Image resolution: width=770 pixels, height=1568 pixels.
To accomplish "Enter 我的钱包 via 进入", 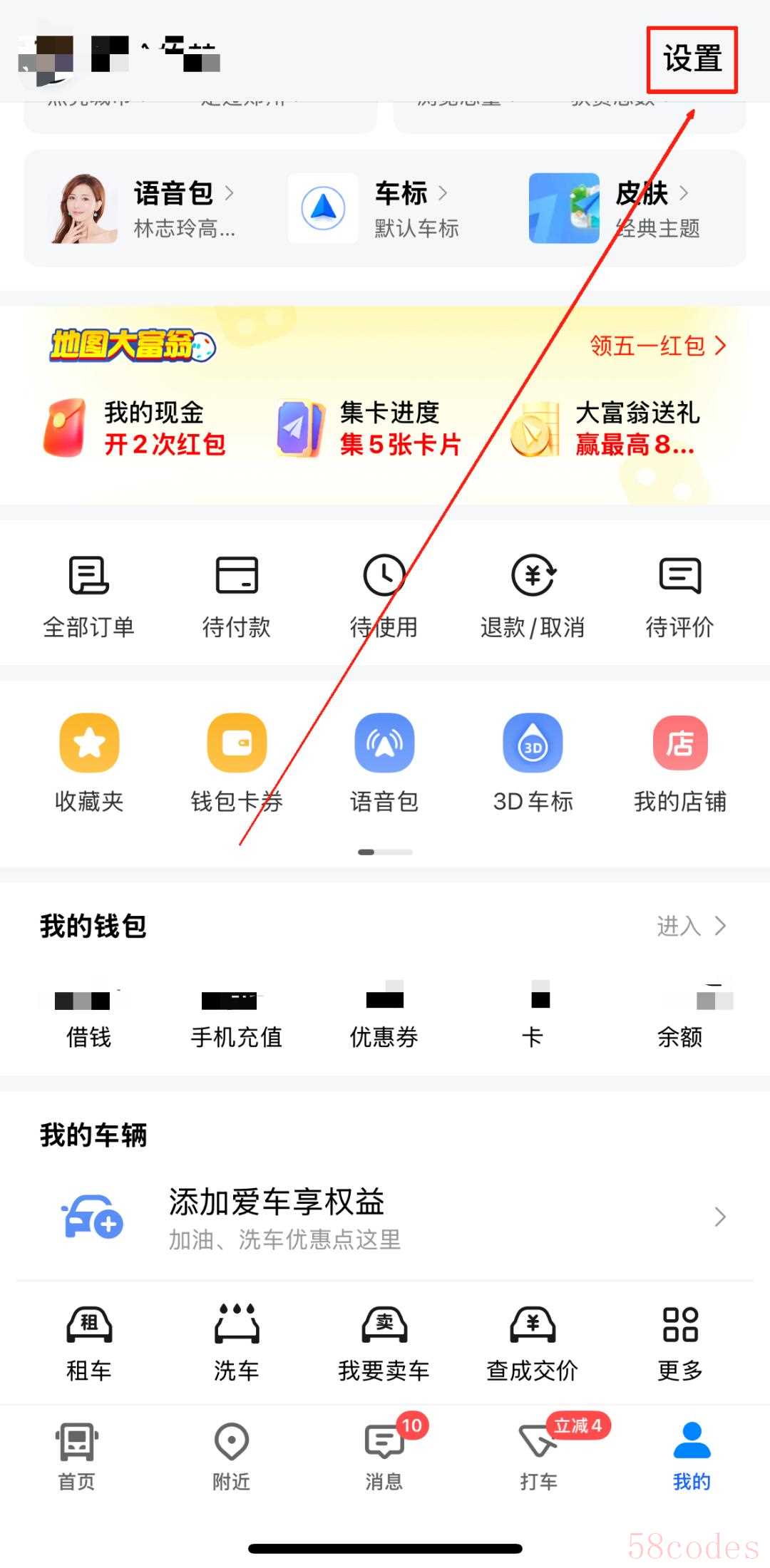I will tap(690, 926).
